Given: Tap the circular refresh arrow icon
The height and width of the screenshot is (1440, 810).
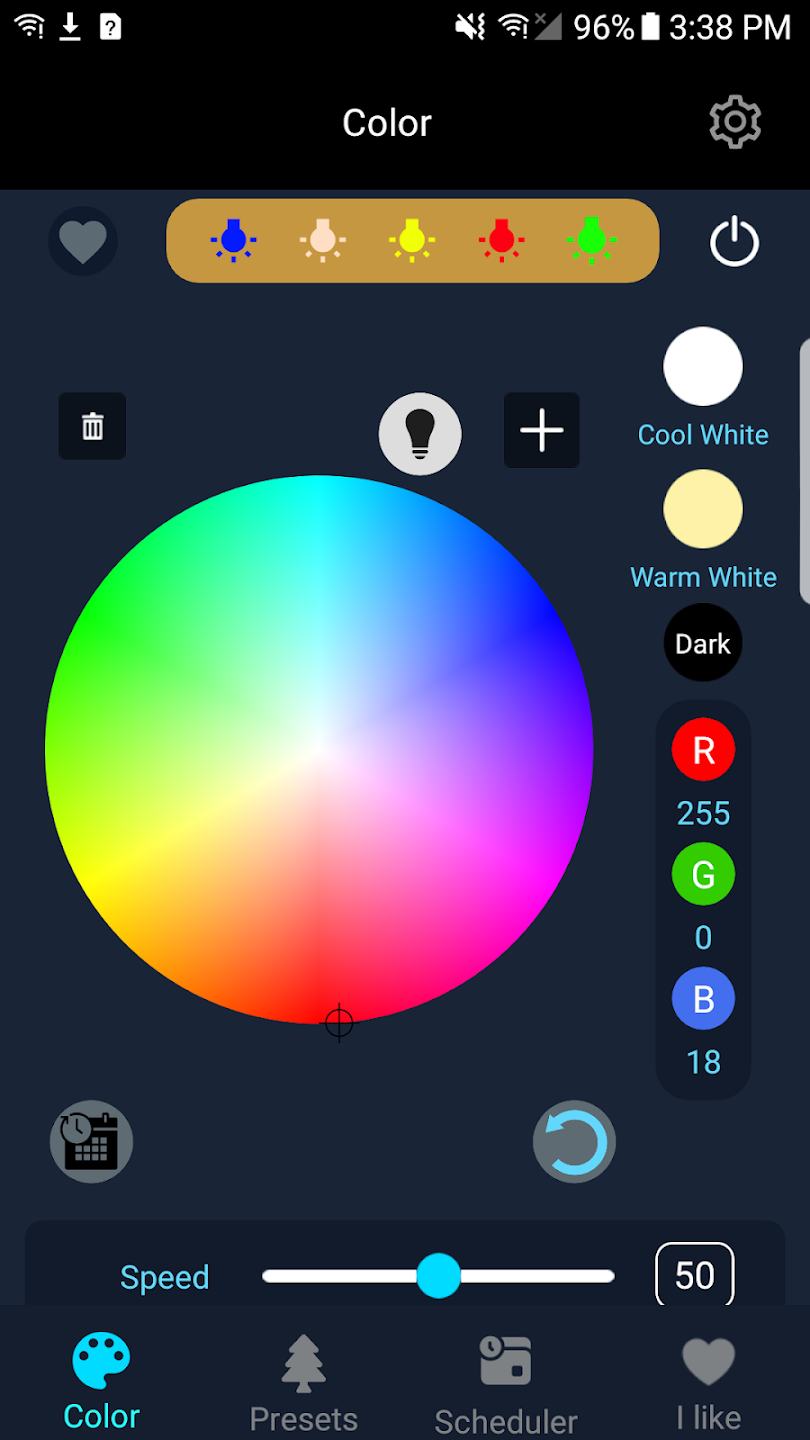Looking at the screenshot, I should [x=574, y=1142].
